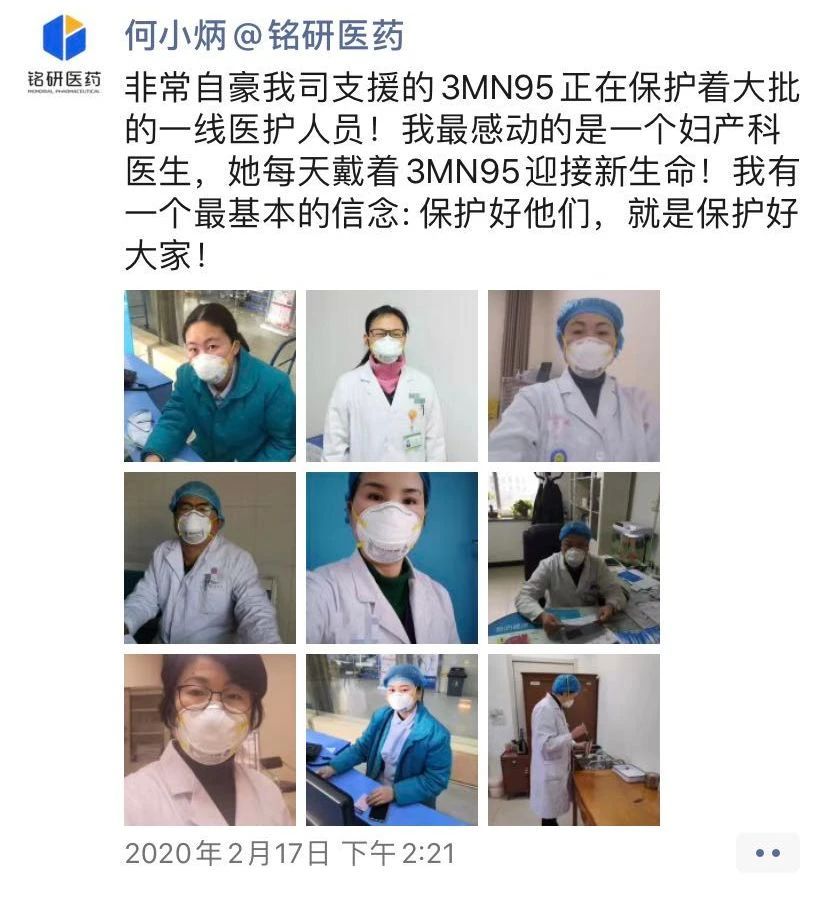Open selfie of doctor in blue cap by curtain
Image resolution: width=828 pixels, height=902 pixels.
[x=574, y=376]
